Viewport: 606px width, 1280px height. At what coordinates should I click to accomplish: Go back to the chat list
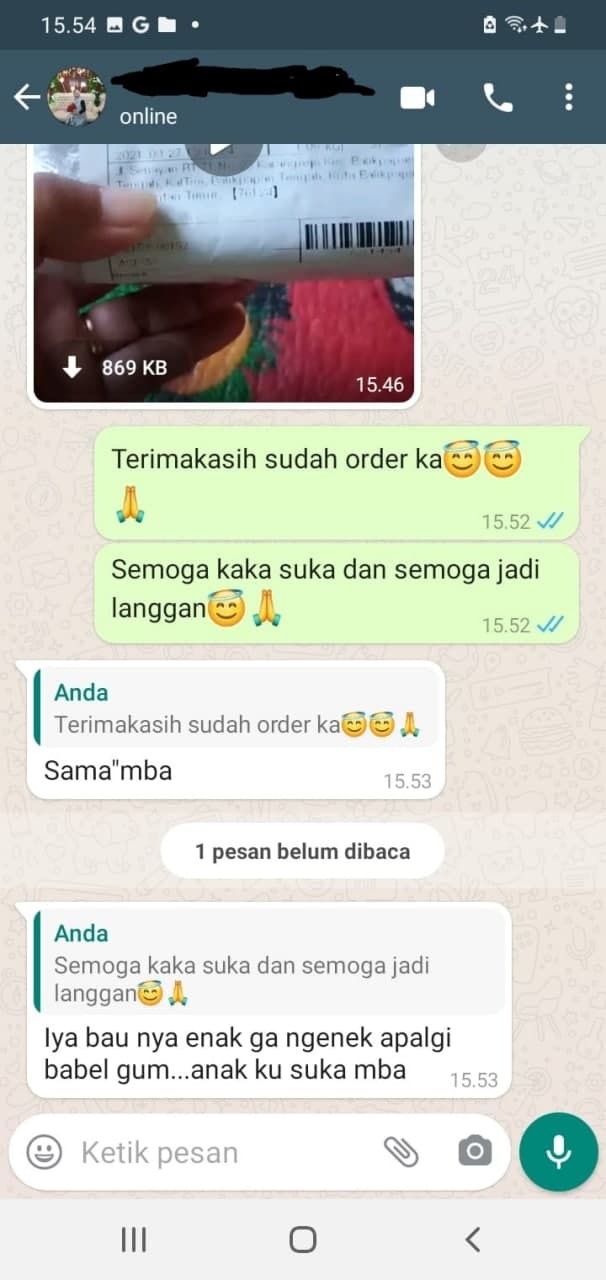(26, 97)
